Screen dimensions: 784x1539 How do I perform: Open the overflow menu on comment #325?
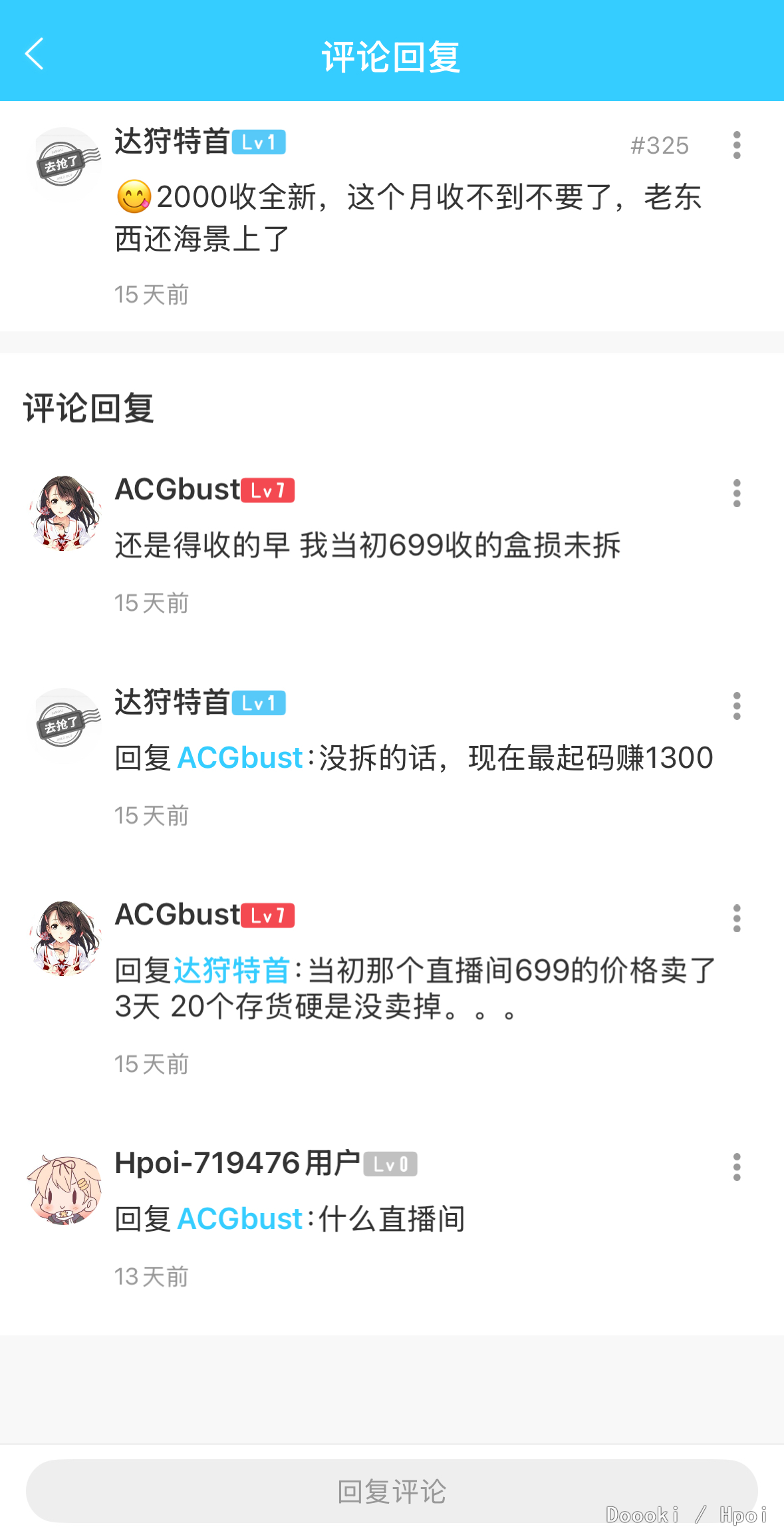[x=736, y=145]
